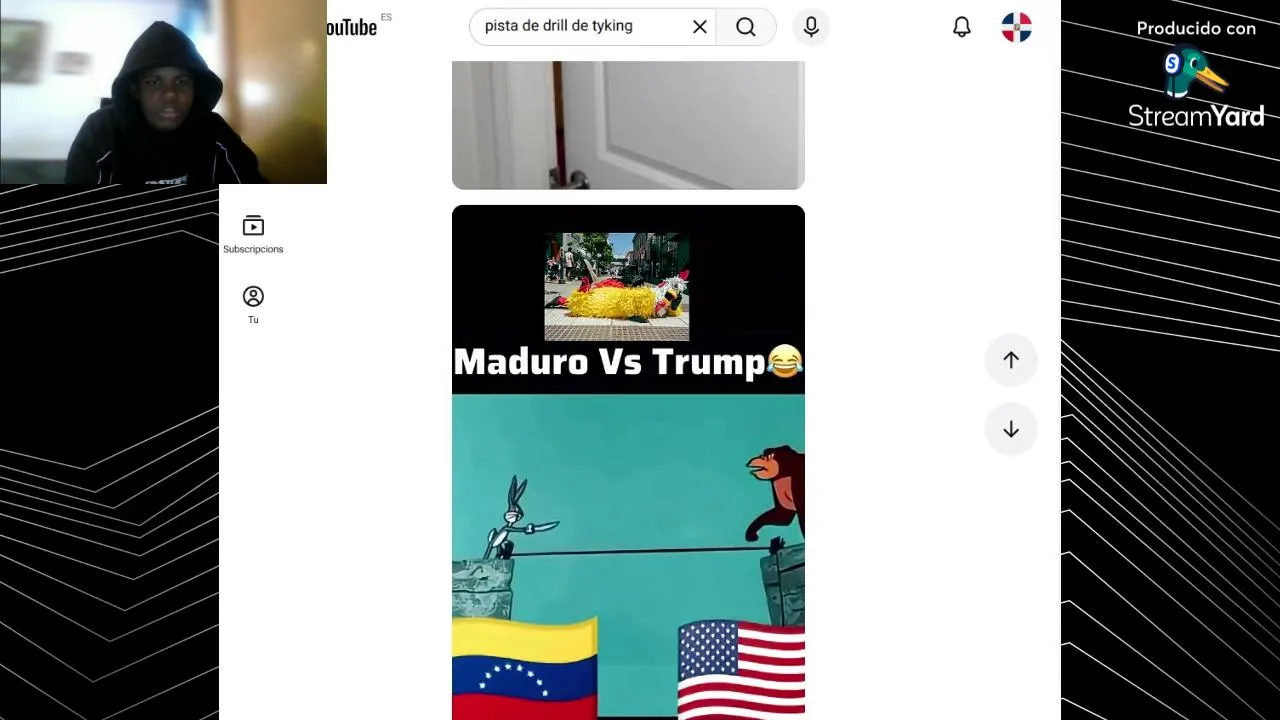Go to Subscripciones in the sidebar
This screenshot has height=720, width=1280.
253,235
